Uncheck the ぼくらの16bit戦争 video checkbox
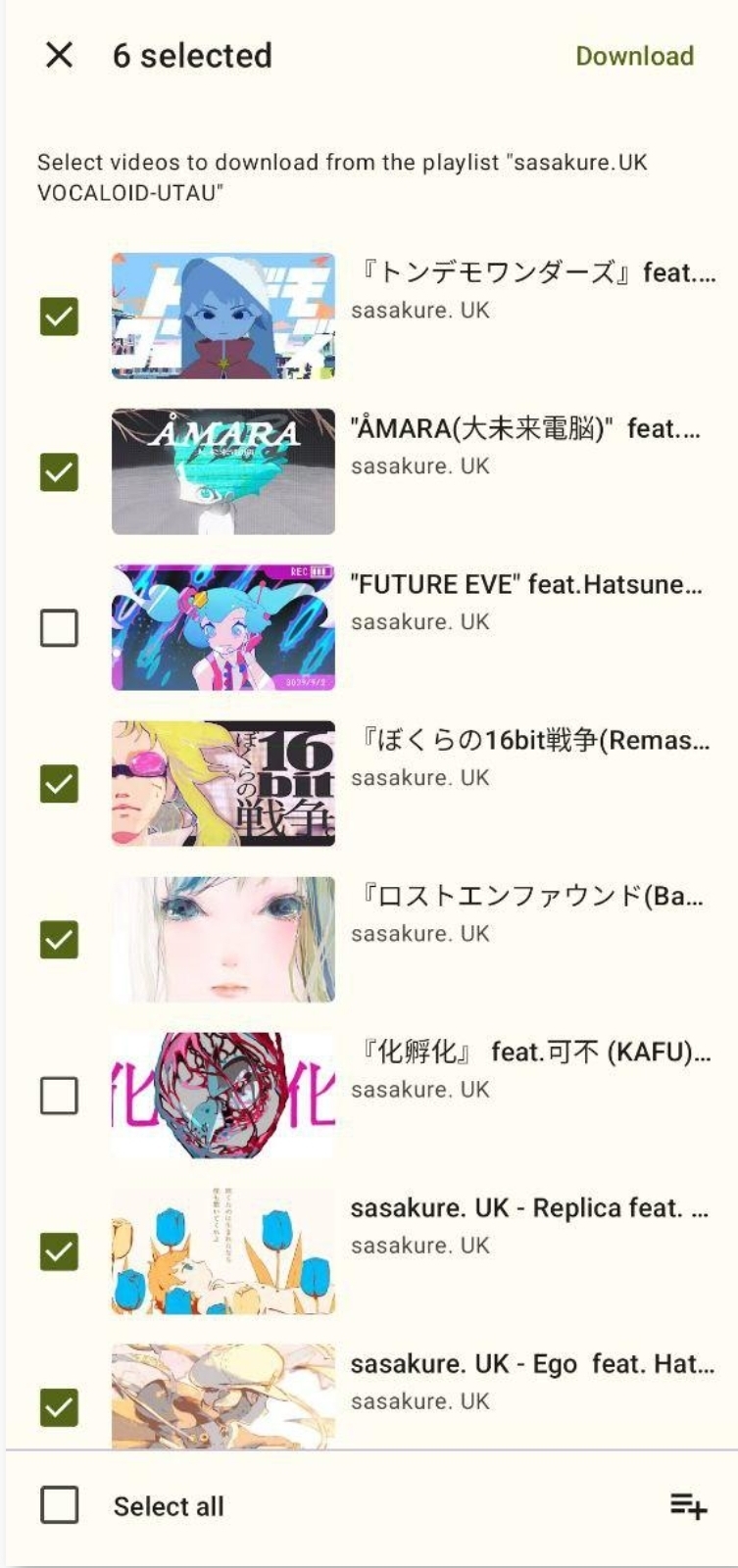738x1568 pixels. 59,784
